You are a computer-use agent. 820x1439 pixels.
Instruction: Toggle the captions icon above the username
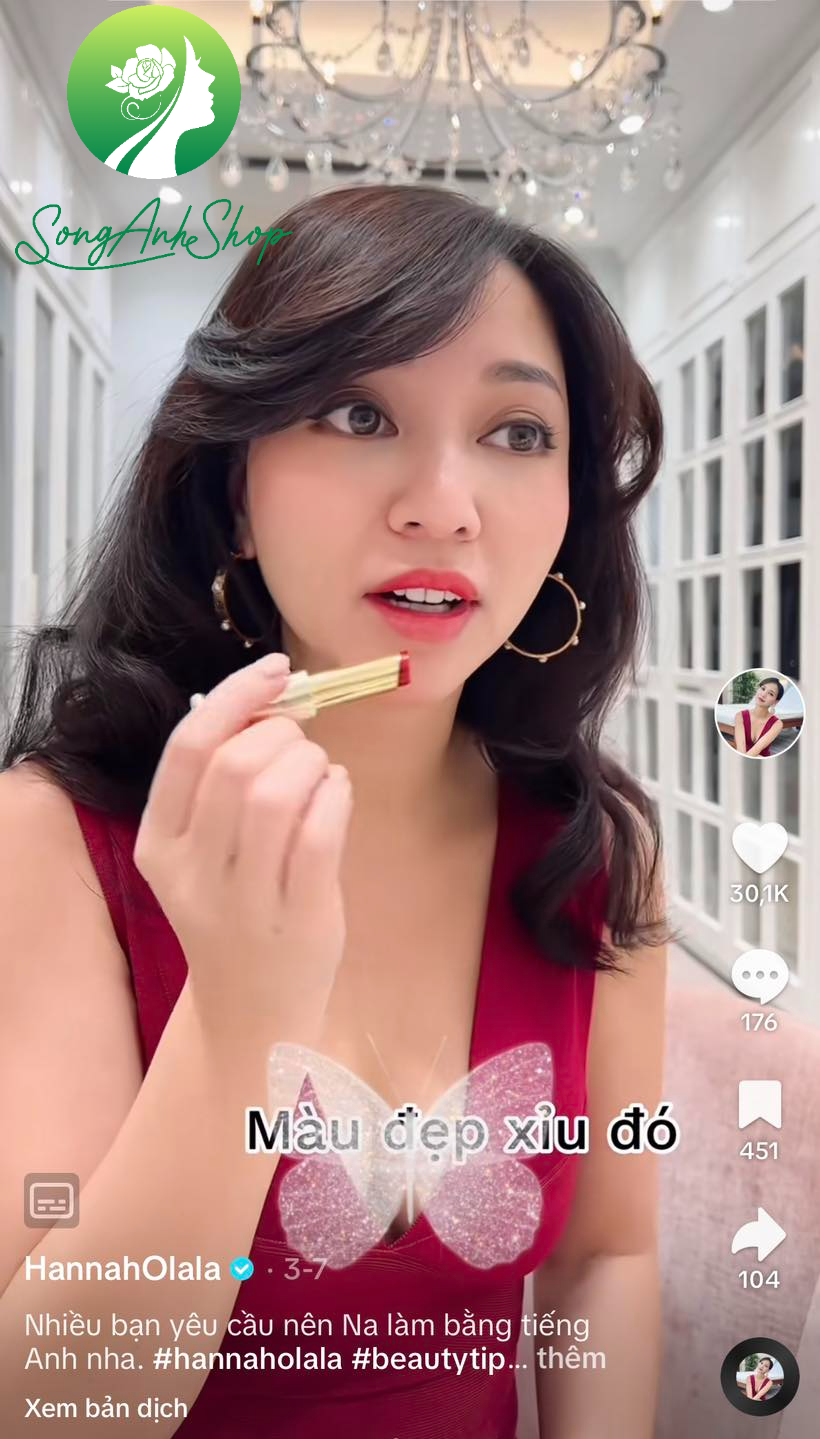52,1200
